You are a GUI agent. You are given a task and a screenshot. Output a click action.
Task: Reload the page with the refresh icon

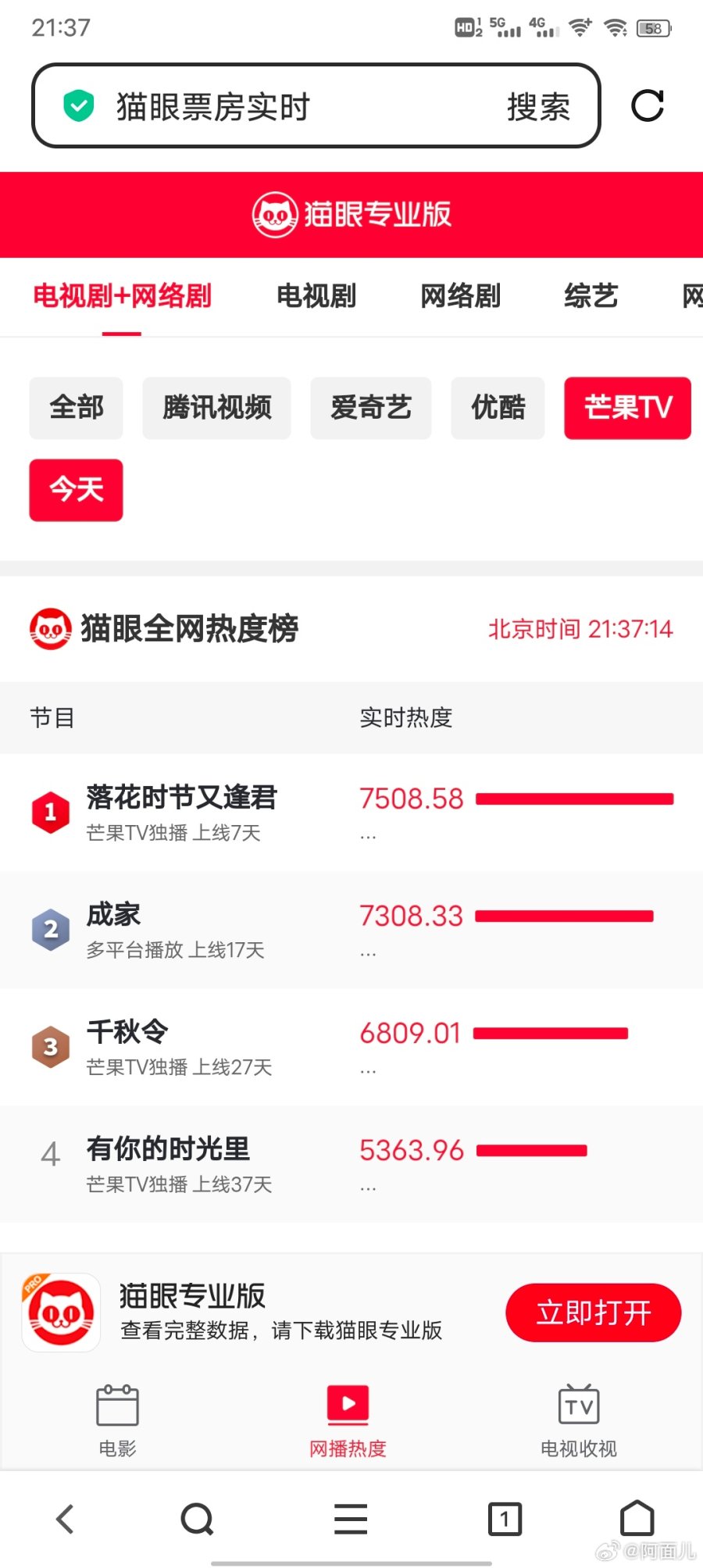coord(648,105)
